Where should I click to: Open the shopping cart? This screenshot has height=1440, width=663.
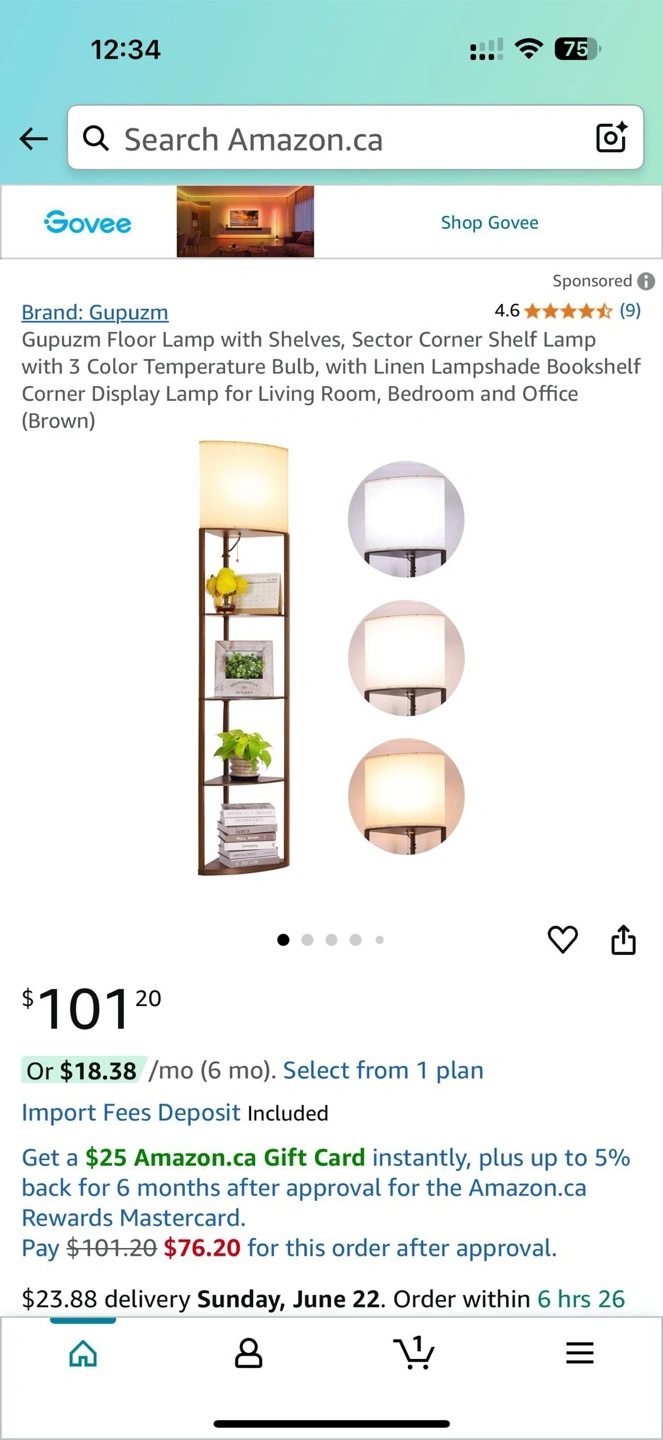pos(413,1354)
